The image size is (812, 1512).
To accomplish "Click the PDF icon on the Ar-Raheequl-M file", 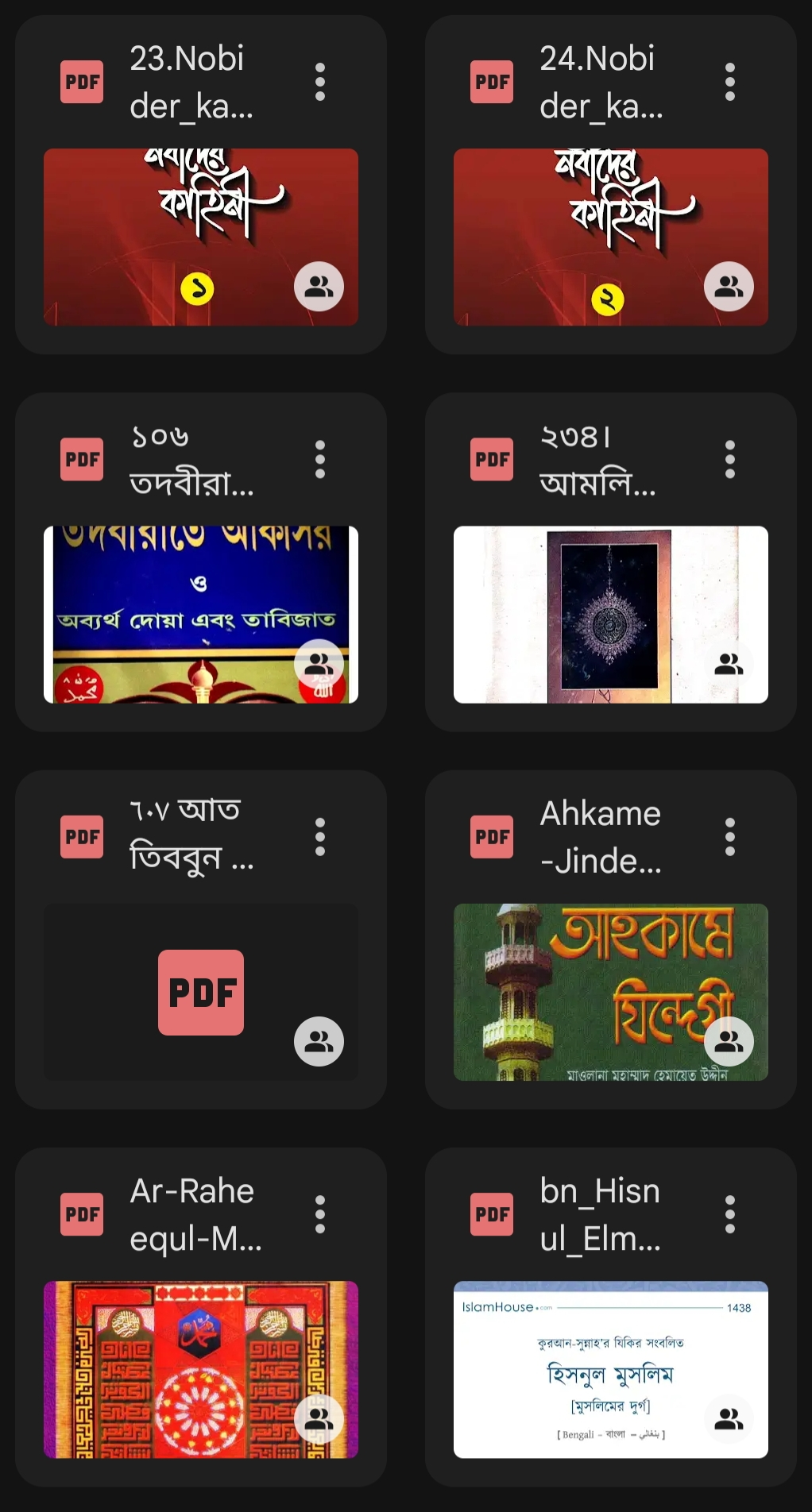I will pos(83,1214).
